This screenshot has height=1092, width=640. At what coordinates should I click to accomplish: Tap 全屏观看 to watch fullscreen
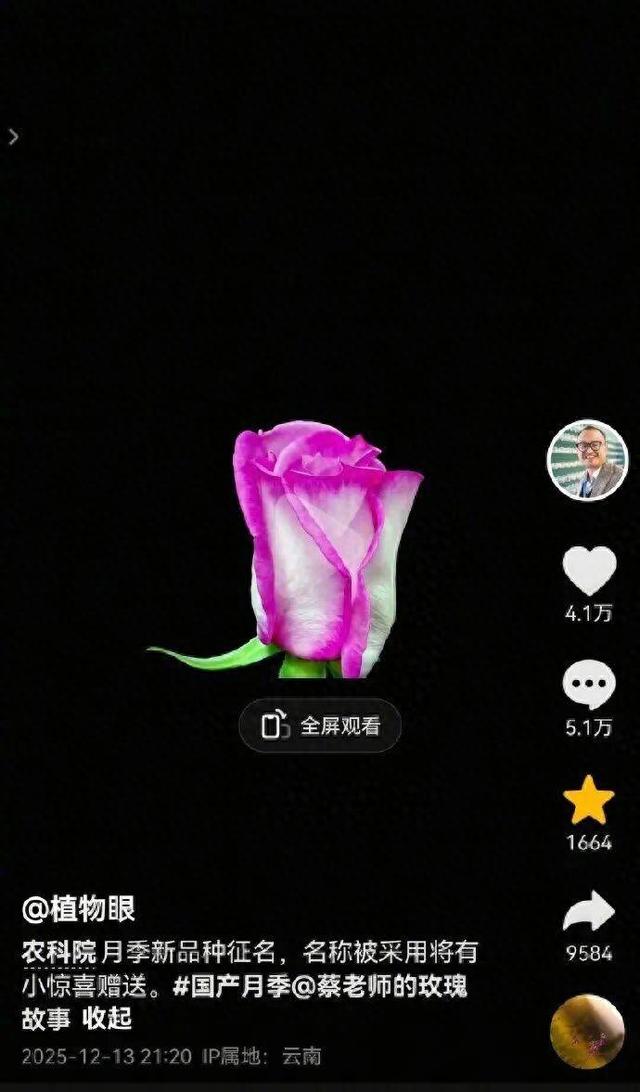(320, 726)
